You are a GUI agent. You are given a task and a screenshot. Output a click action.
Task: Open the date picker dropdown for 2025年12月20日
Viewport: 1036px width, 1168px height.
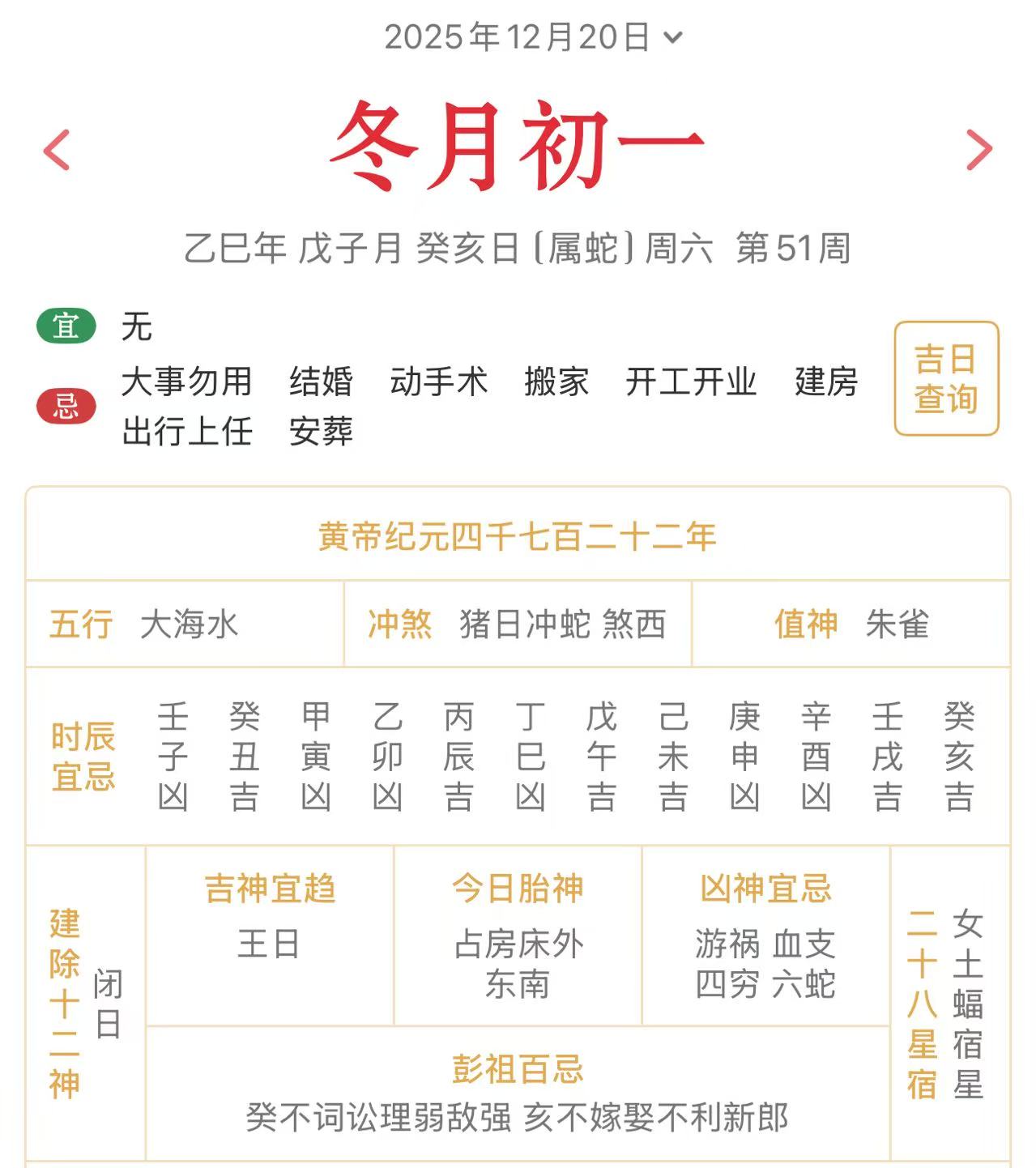tap(533, 37)
